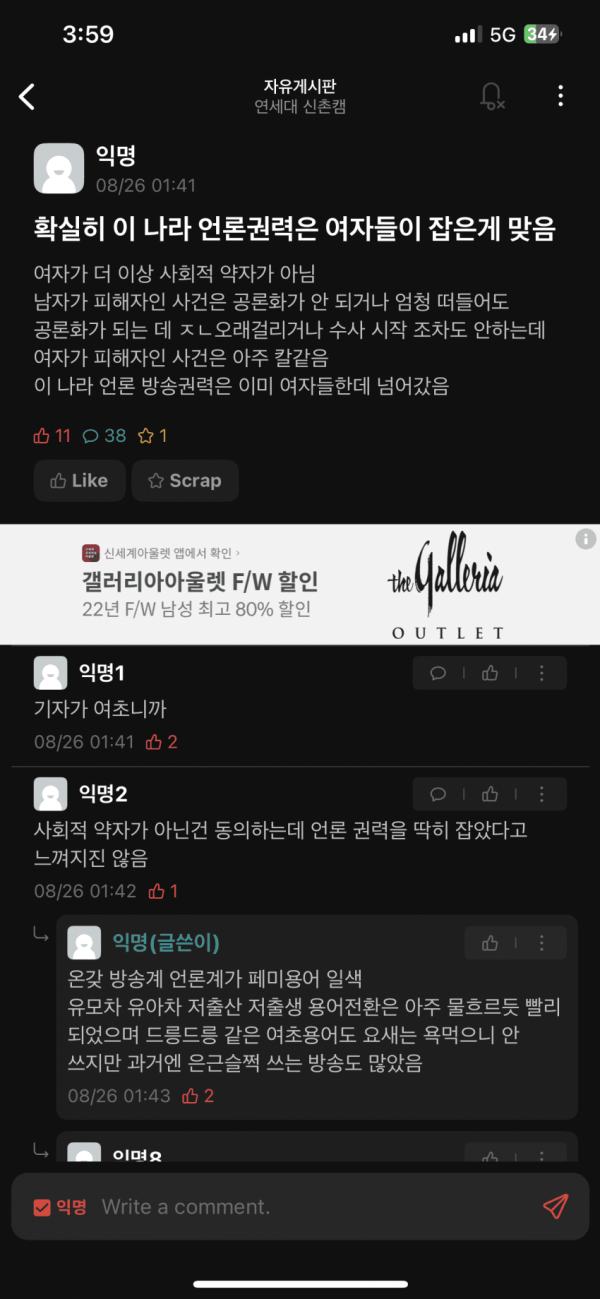600x1299 pixels.
Task: Open the overflow menu in top bar
Action: coord(560,96)
